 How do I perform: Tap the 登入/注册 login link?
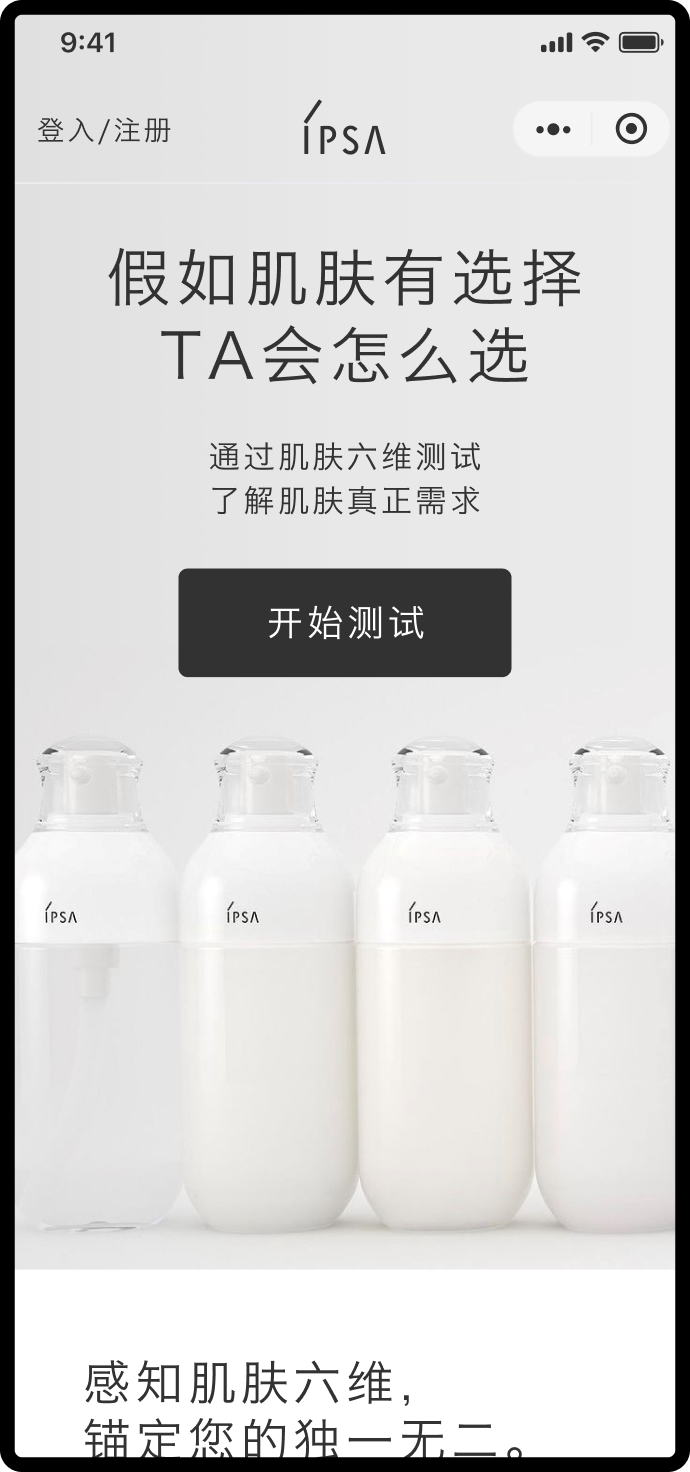[x=104, y=130]
